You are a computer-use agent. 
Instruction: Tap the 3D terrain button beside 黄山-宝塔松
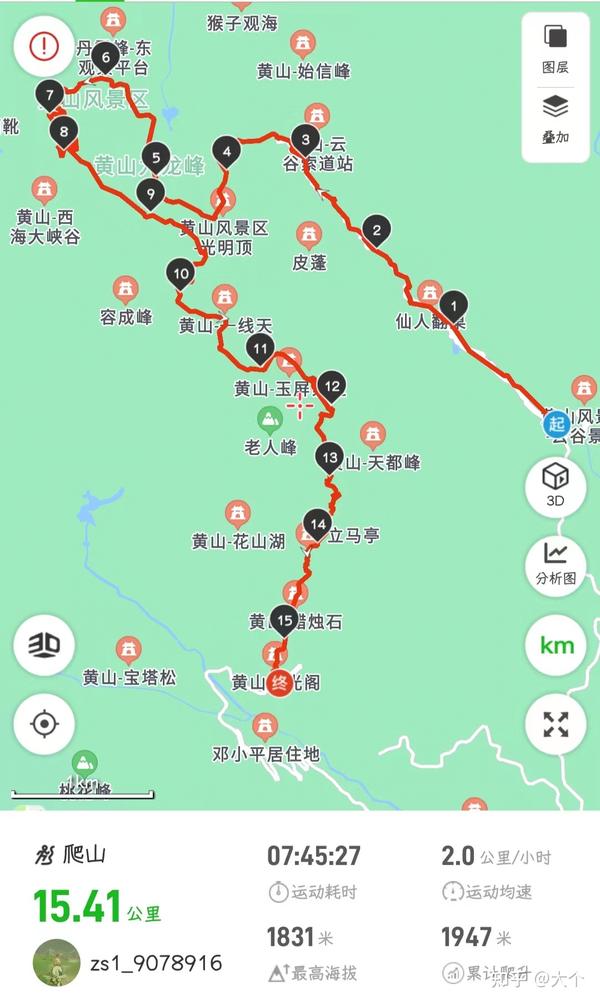(x=44, y=645)
